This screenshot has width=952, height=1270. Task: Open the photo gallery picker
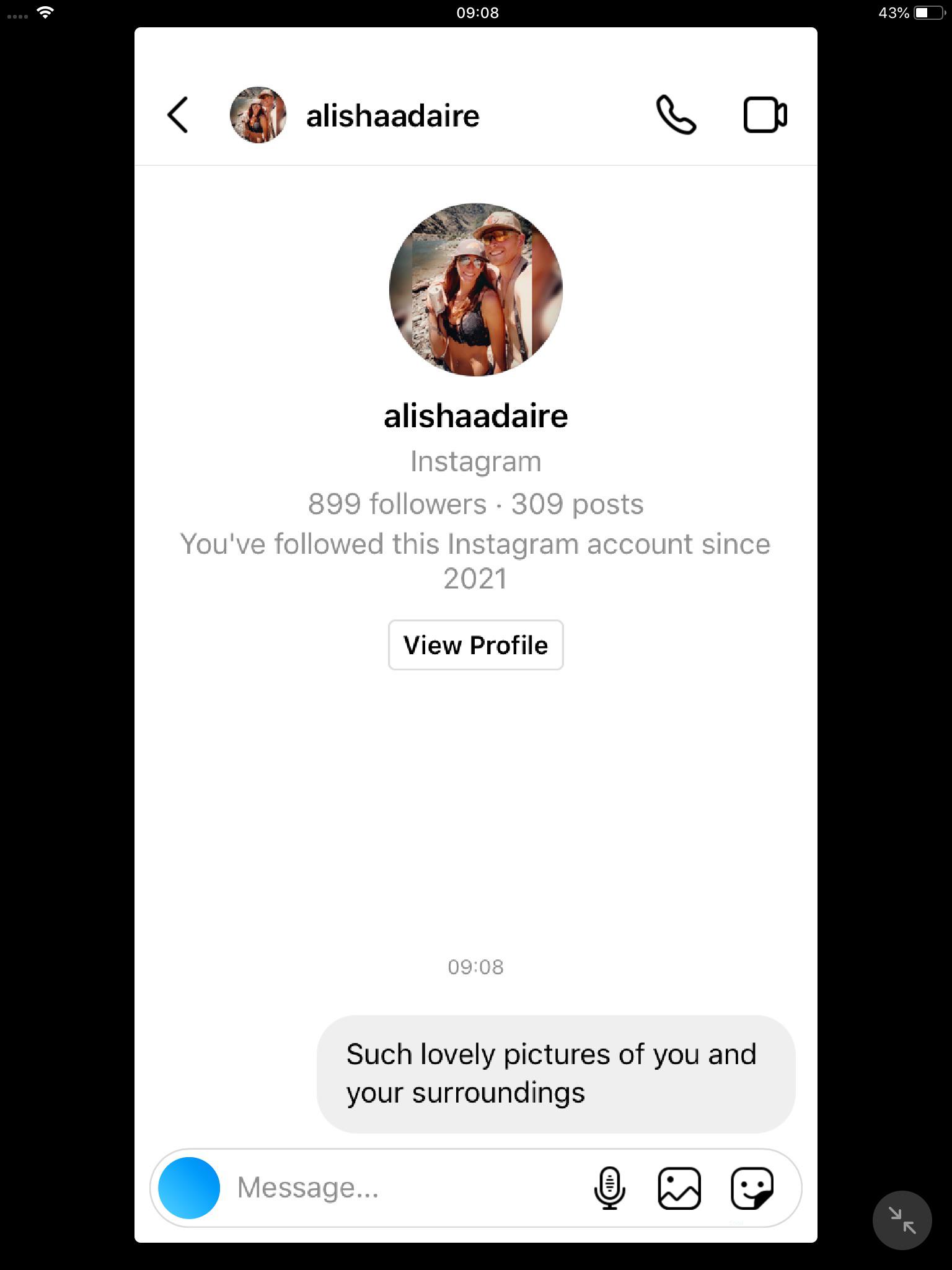click(x=679, y=1188)
